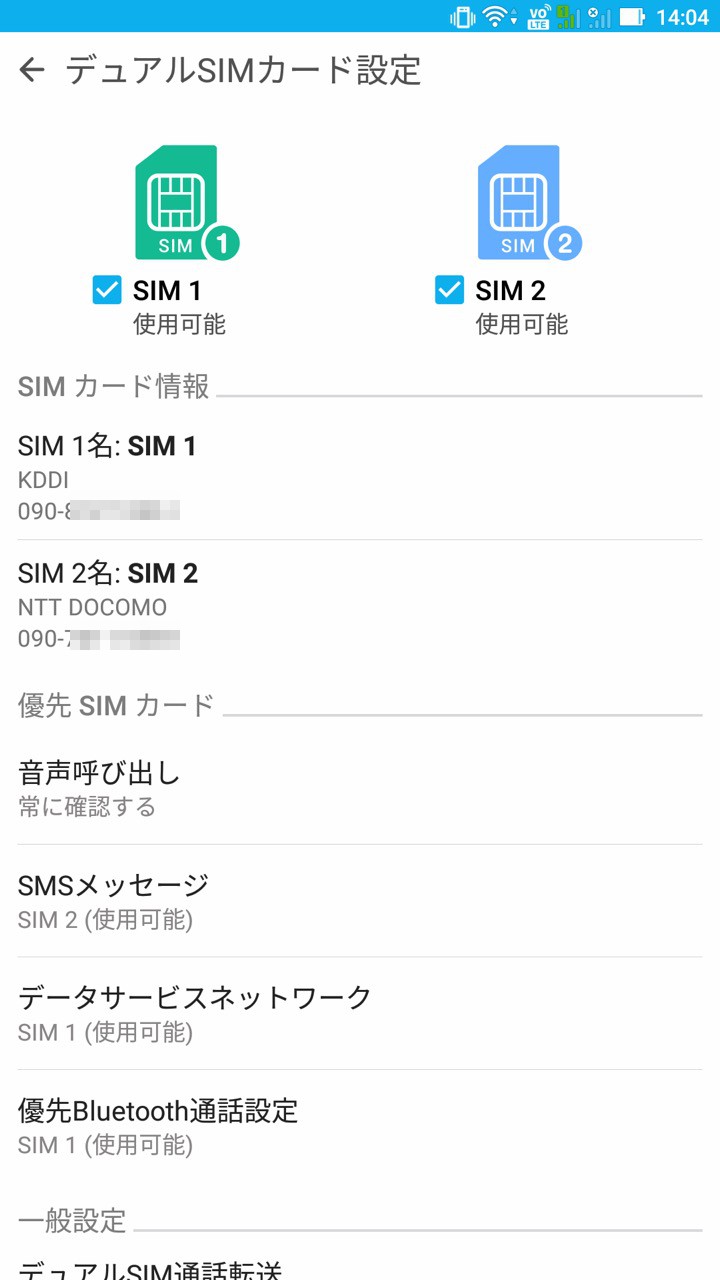This screenshot has height=1280, width=720.
Task: Edit the SIM 2名 NTT DOCOMO row
Action: [x=360, y=604]
